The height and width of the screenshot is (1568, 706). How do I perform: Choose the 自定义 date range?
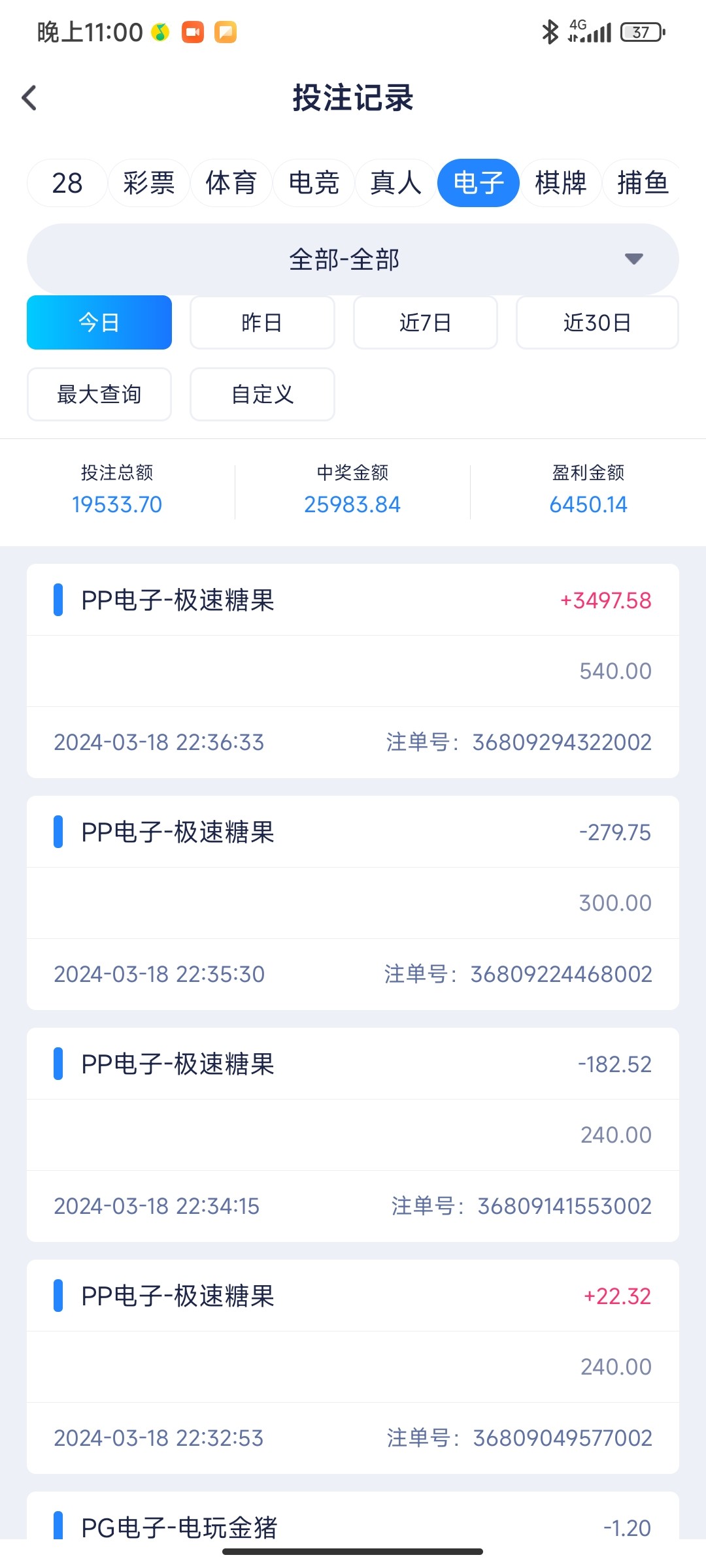tap(262, 395)
